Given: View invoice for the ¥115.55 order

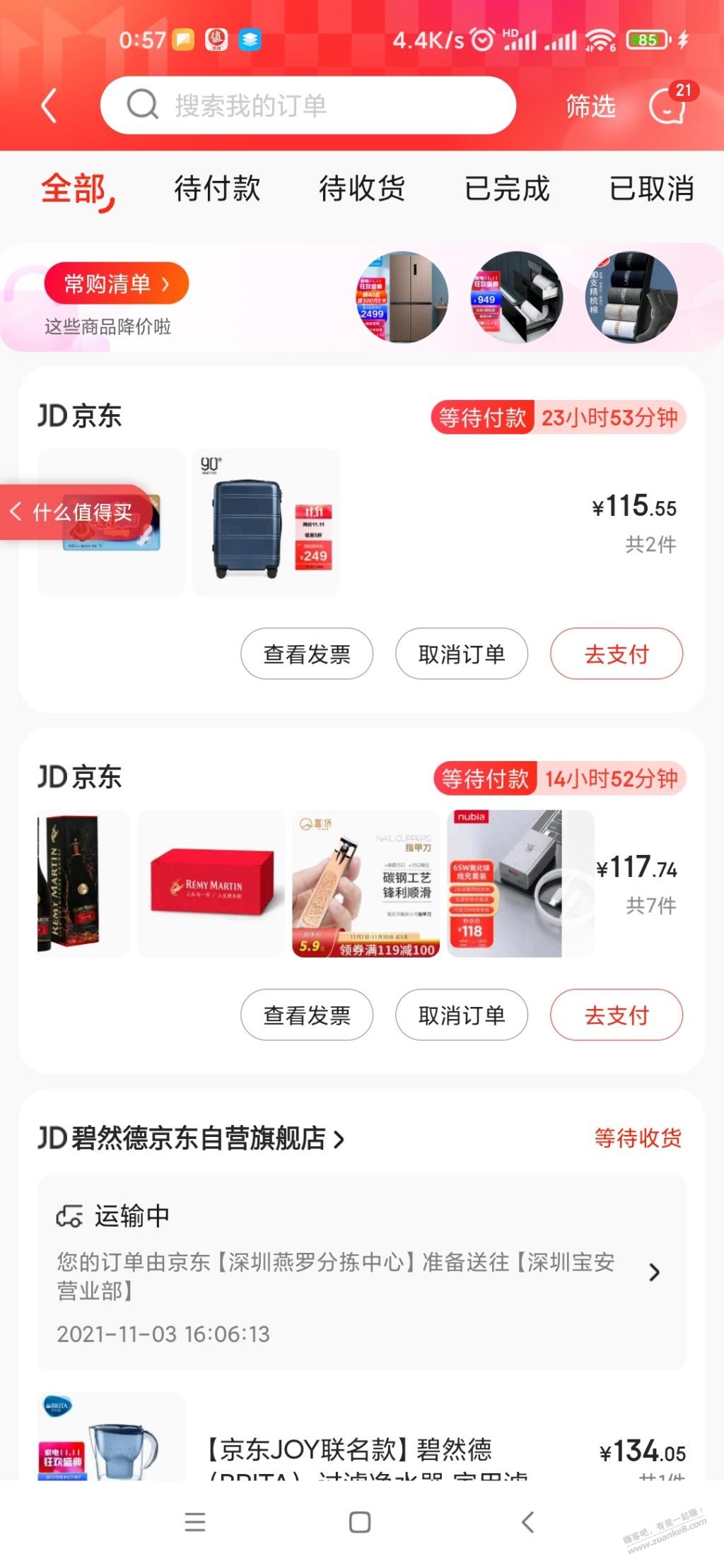Looking at the screenshot, I should (x=307, y=654).
